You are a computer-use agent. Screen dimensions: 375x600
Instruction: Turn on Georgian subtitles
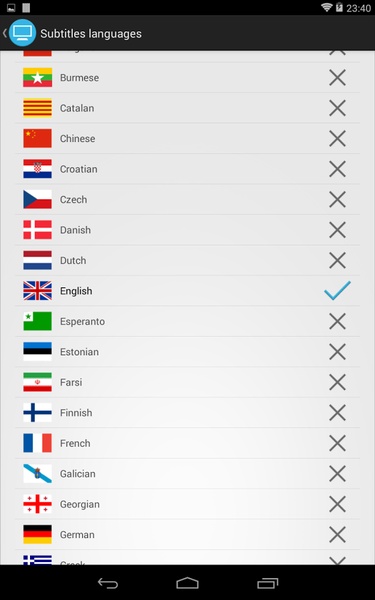point(188,504)
